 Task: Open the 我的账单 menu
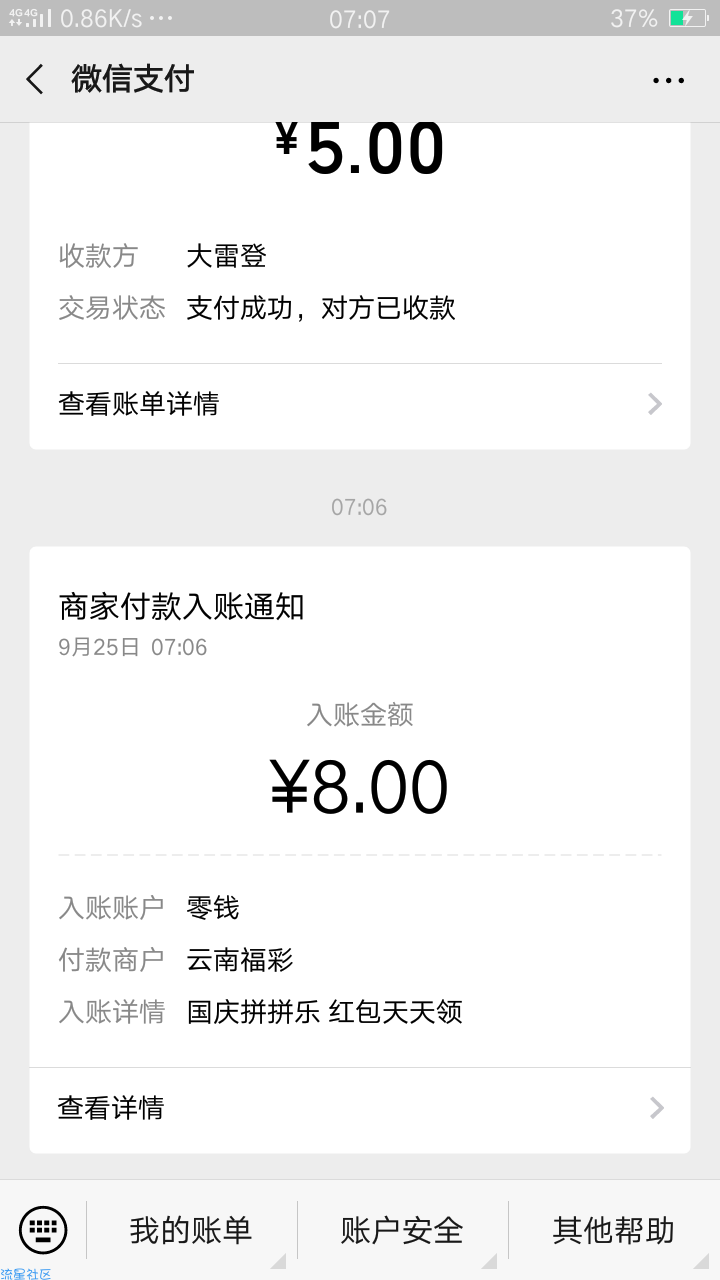(191, 1230)
